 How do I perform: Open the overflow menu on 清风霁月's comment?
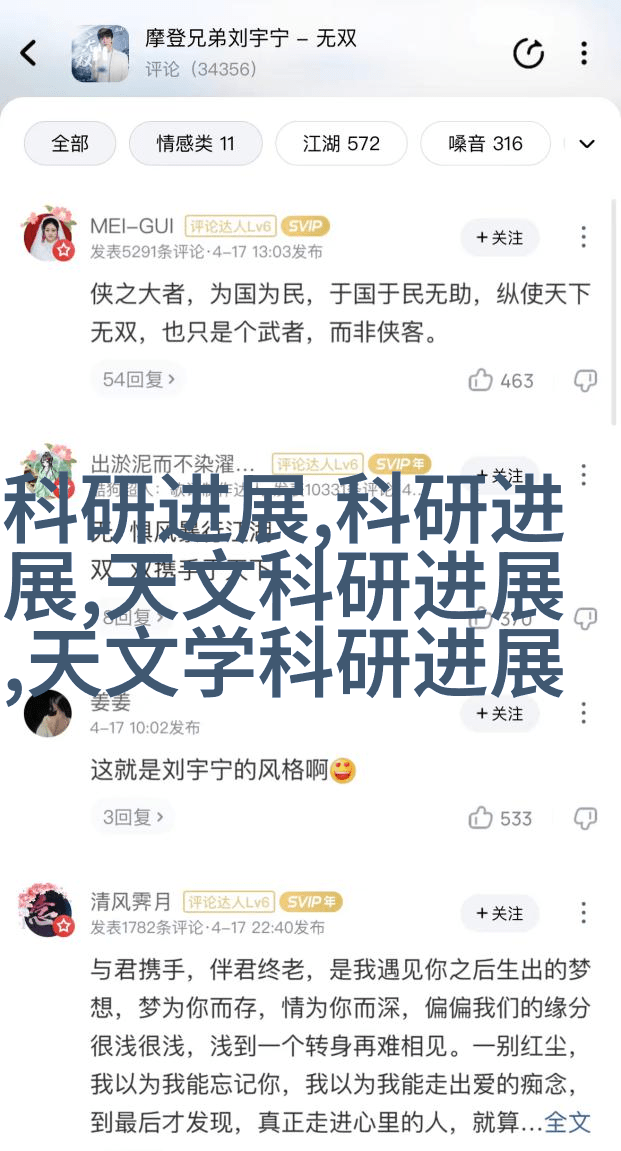pos(584,913)
